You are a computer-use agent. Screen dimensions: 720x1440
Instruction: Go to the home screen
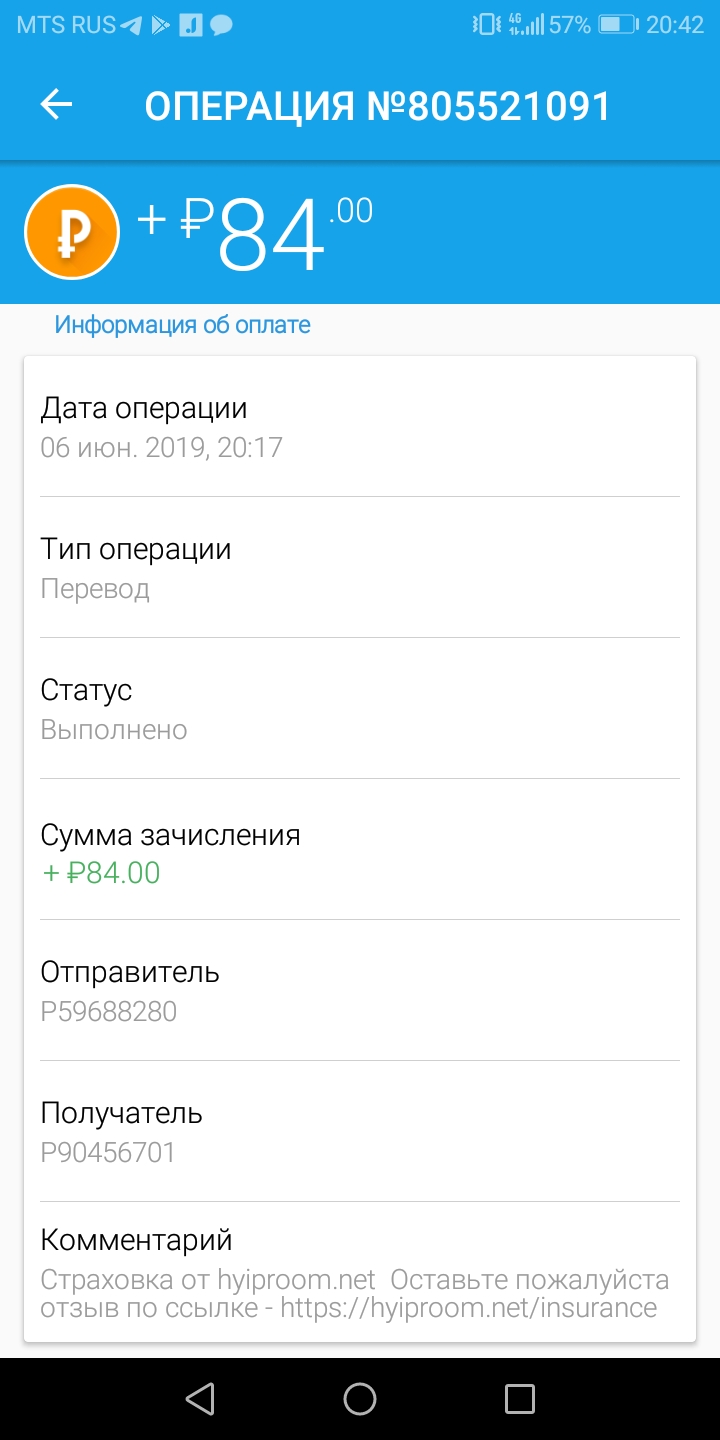[x=360, y=1398]
